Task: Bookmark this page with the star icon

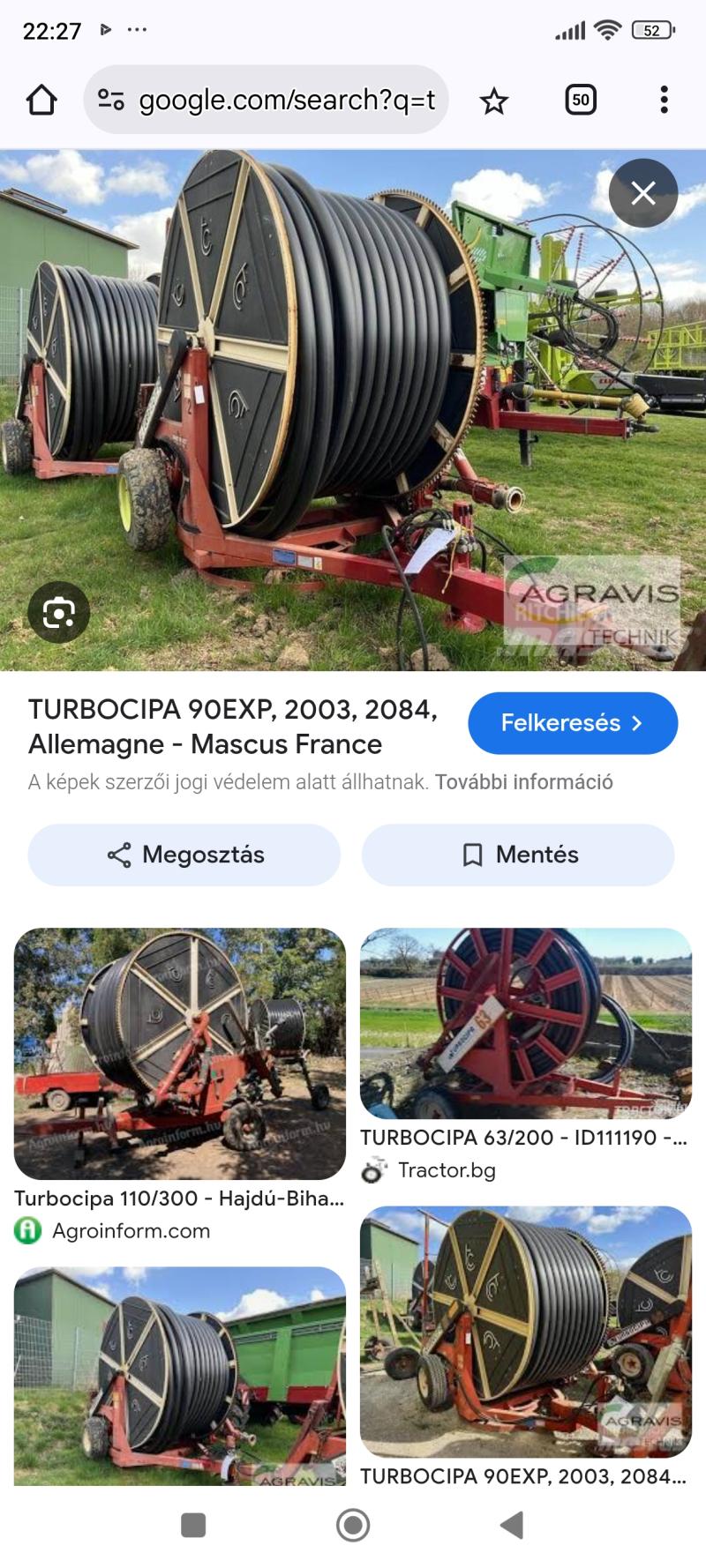Action: pos(494,101)
